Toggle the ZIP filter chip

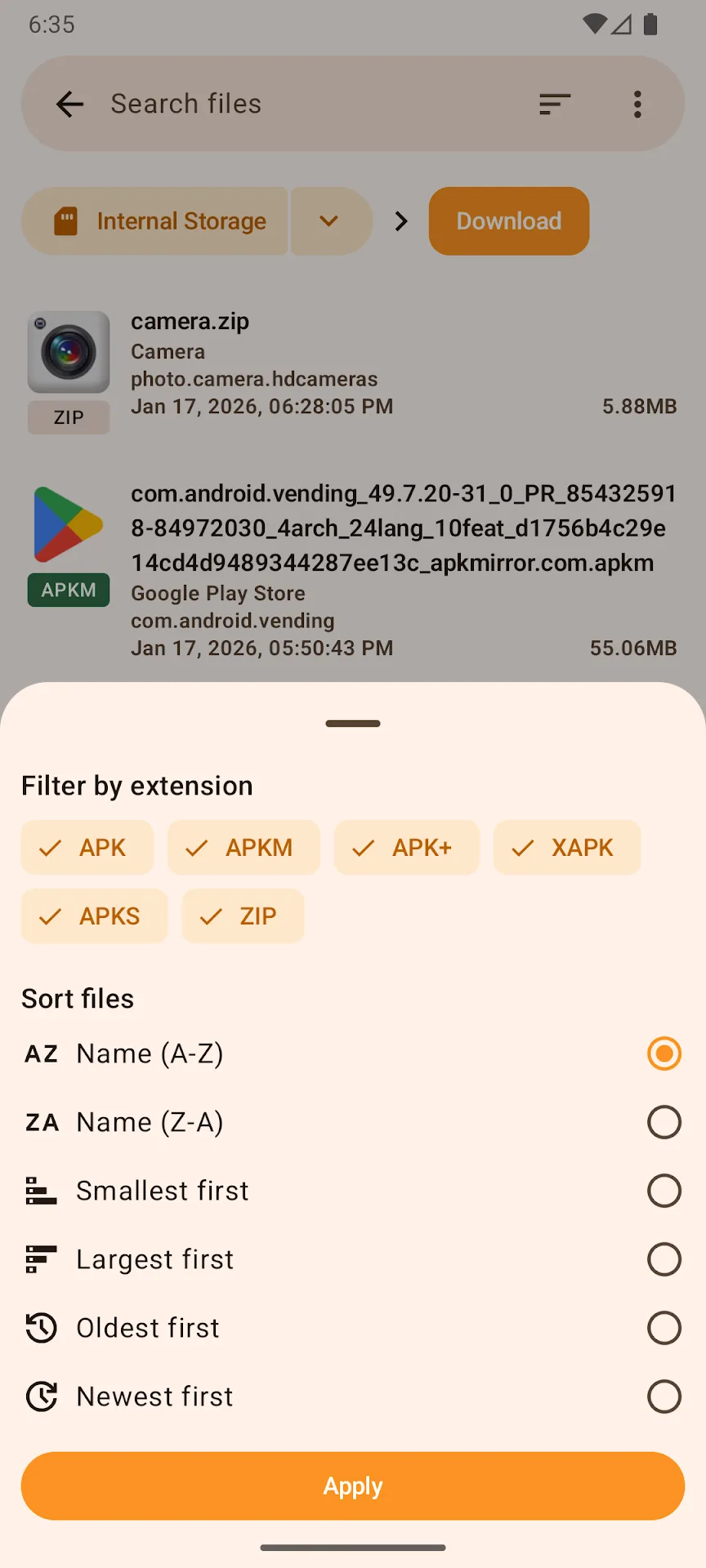pyautogui.click(x=244, y=916)
